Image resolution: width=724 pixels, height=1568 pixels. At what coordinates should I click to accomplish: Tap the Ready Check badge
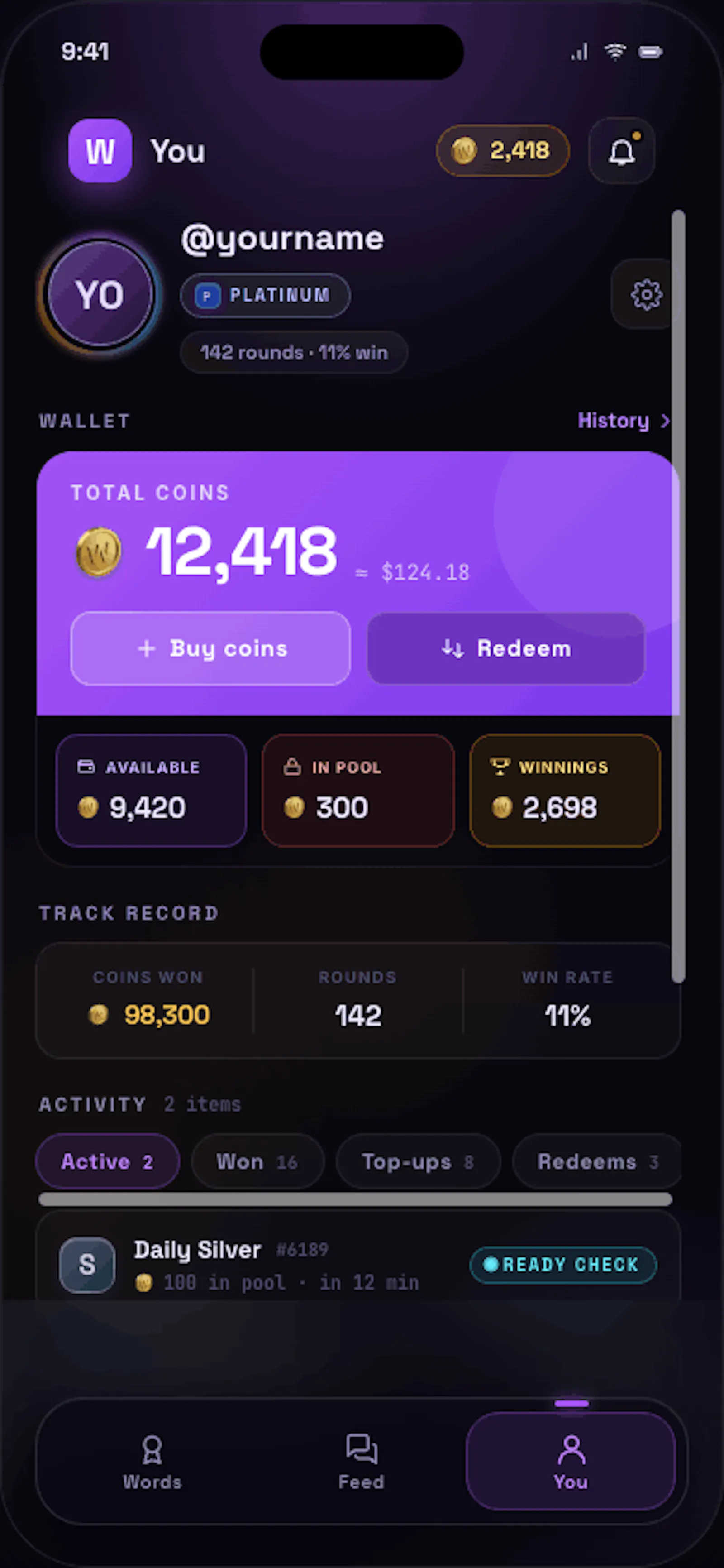[563, 1265]
